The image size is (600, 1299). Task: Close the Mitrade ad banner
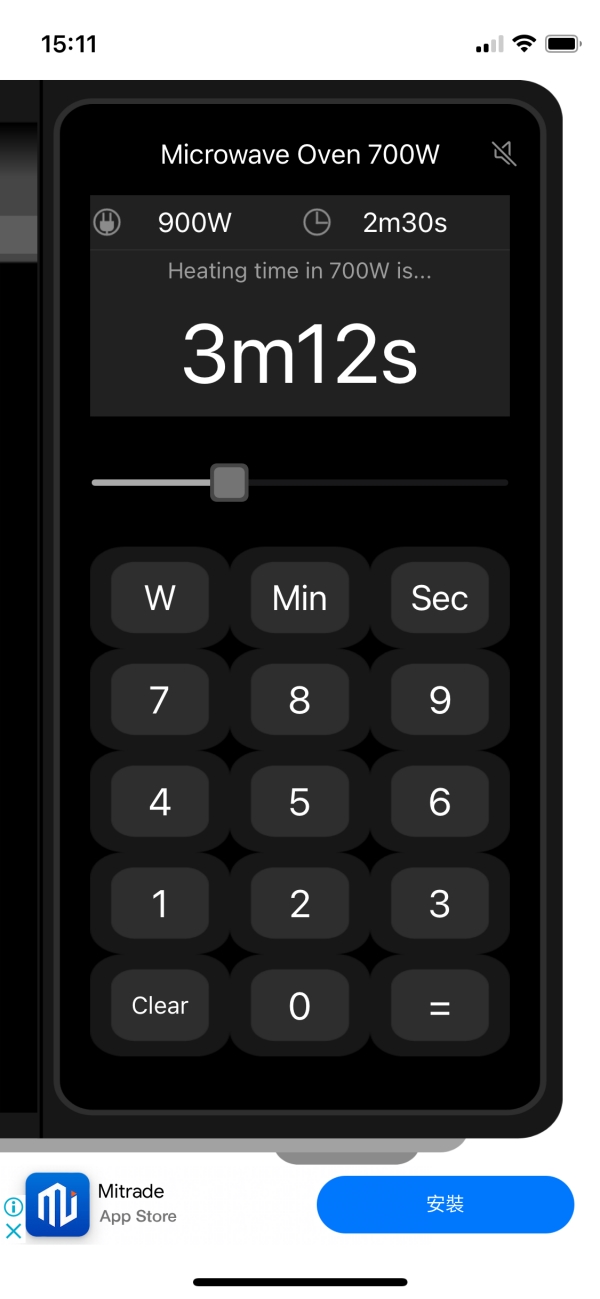point(14,1231)
